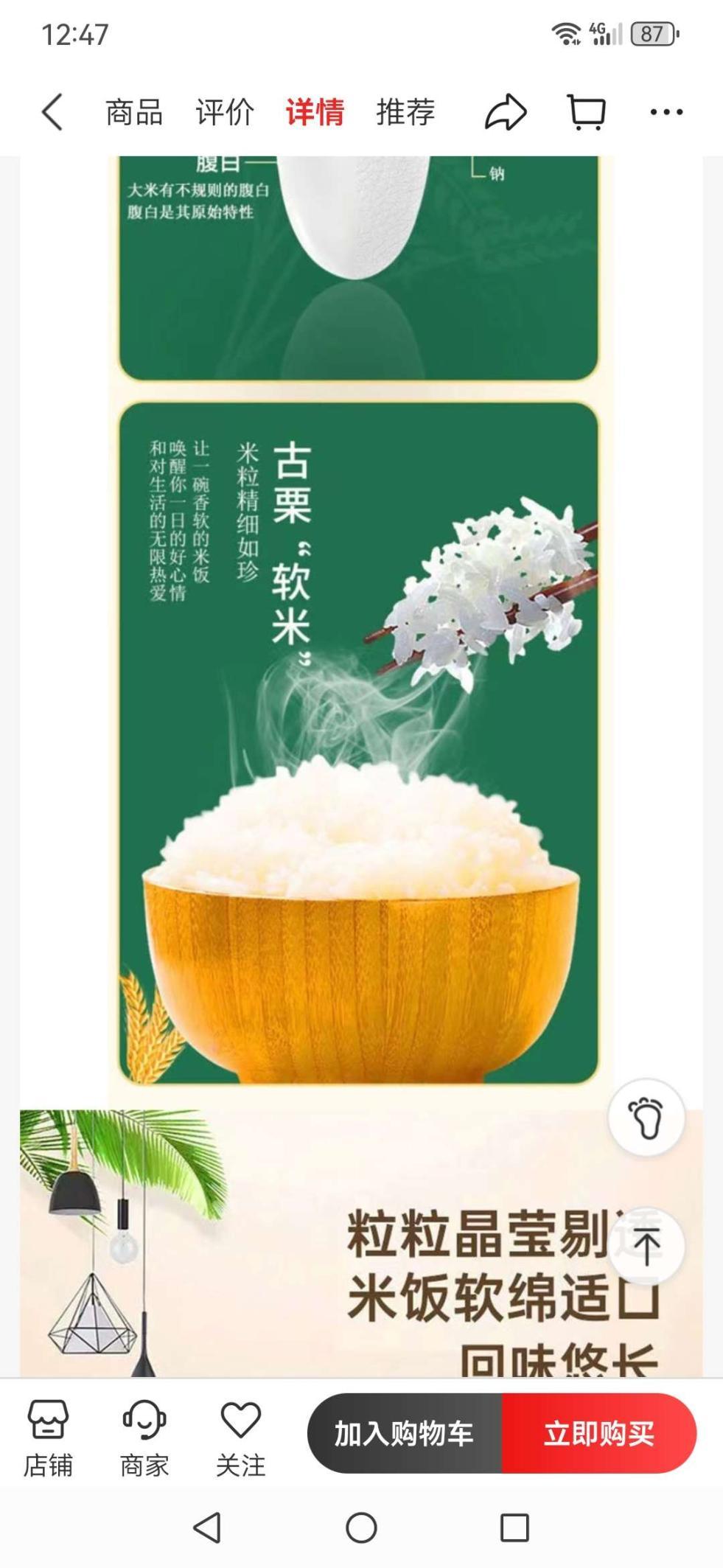Switch to the 推荐 tab
Image resolution: width=723 pixels, height=1568 pixels.
click(405, 112)
